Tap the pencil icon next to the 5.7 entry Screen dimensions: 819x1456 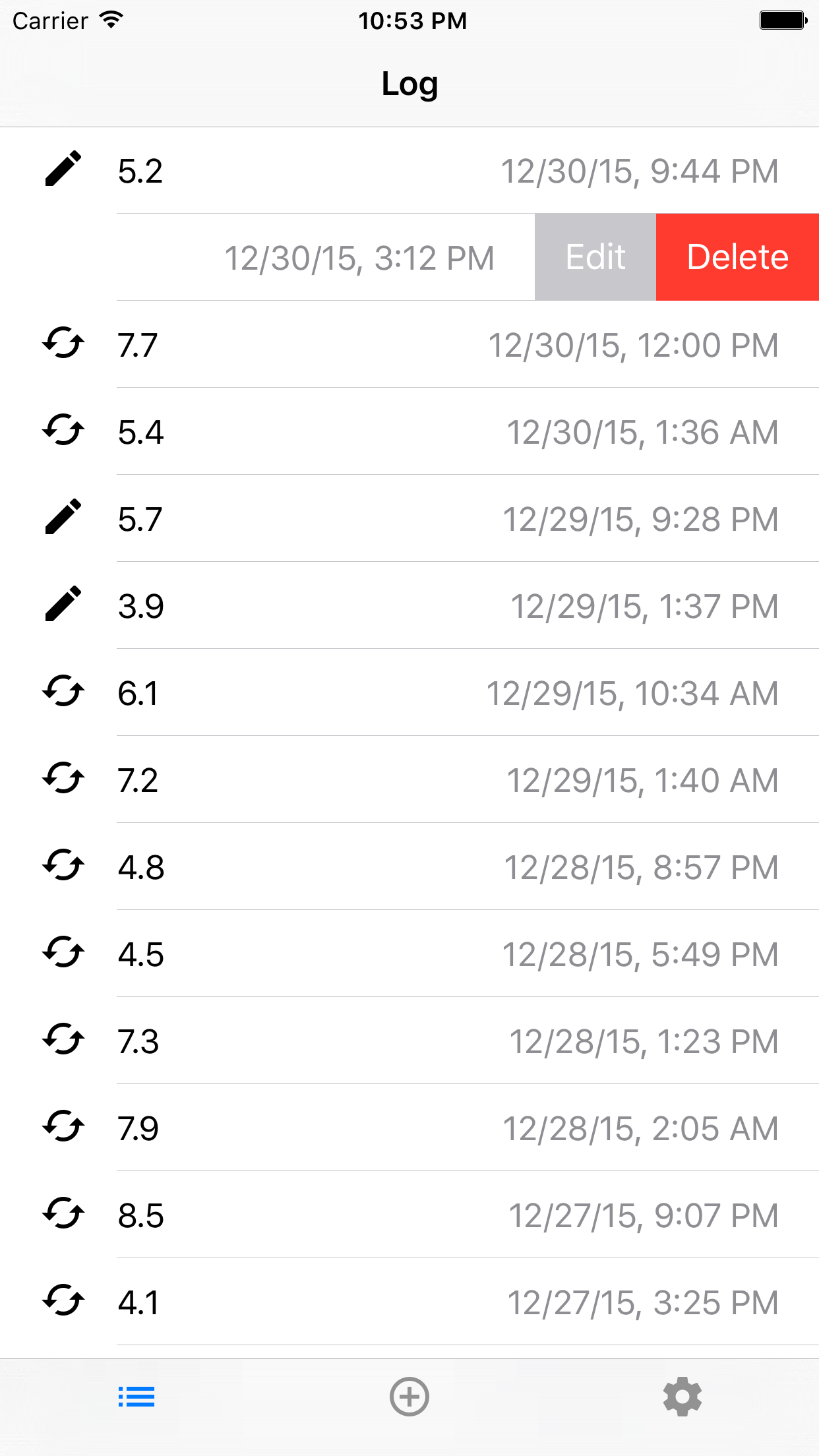click(x=64, y=518)
